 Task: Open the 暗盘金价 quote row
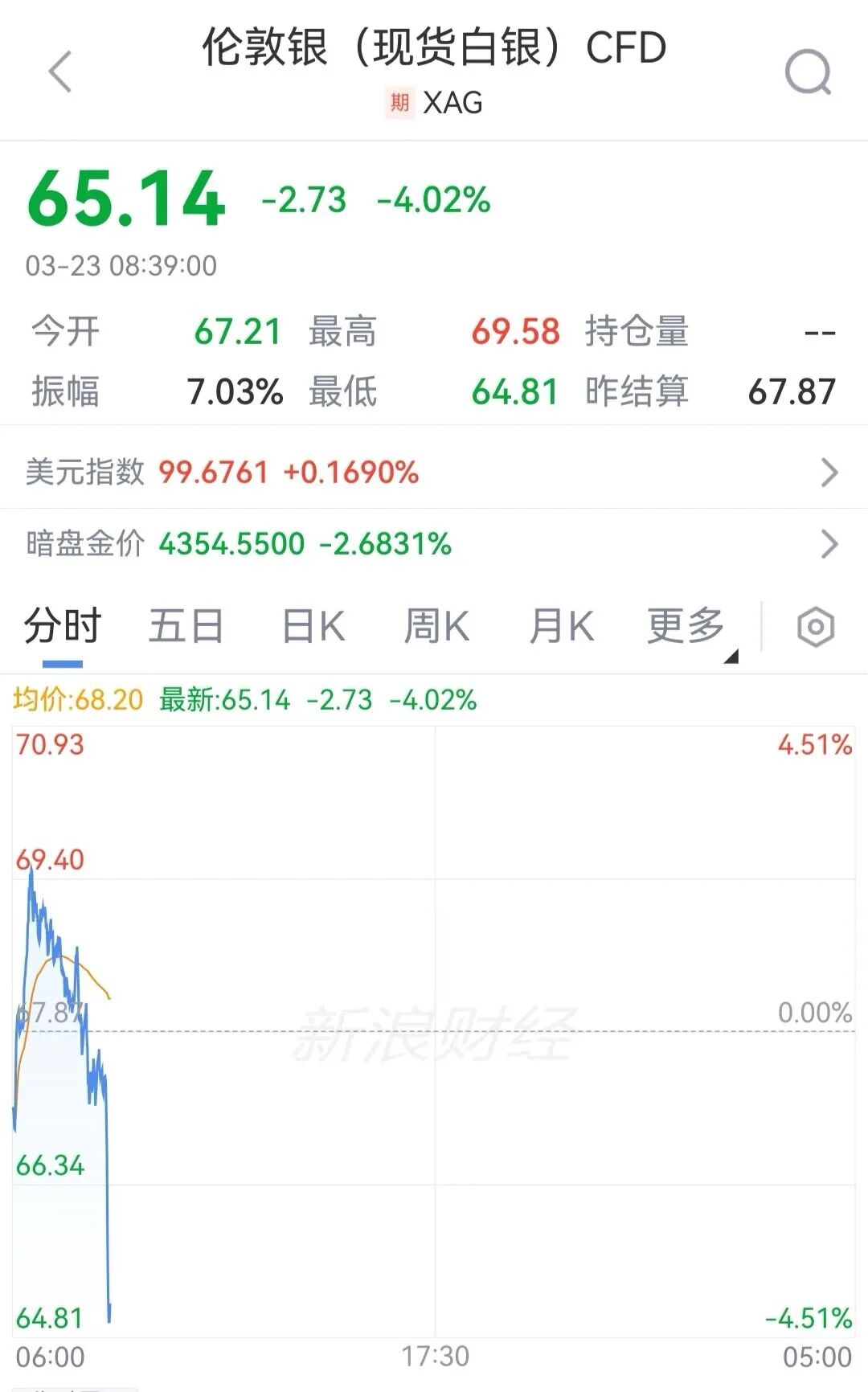(434, 544)
